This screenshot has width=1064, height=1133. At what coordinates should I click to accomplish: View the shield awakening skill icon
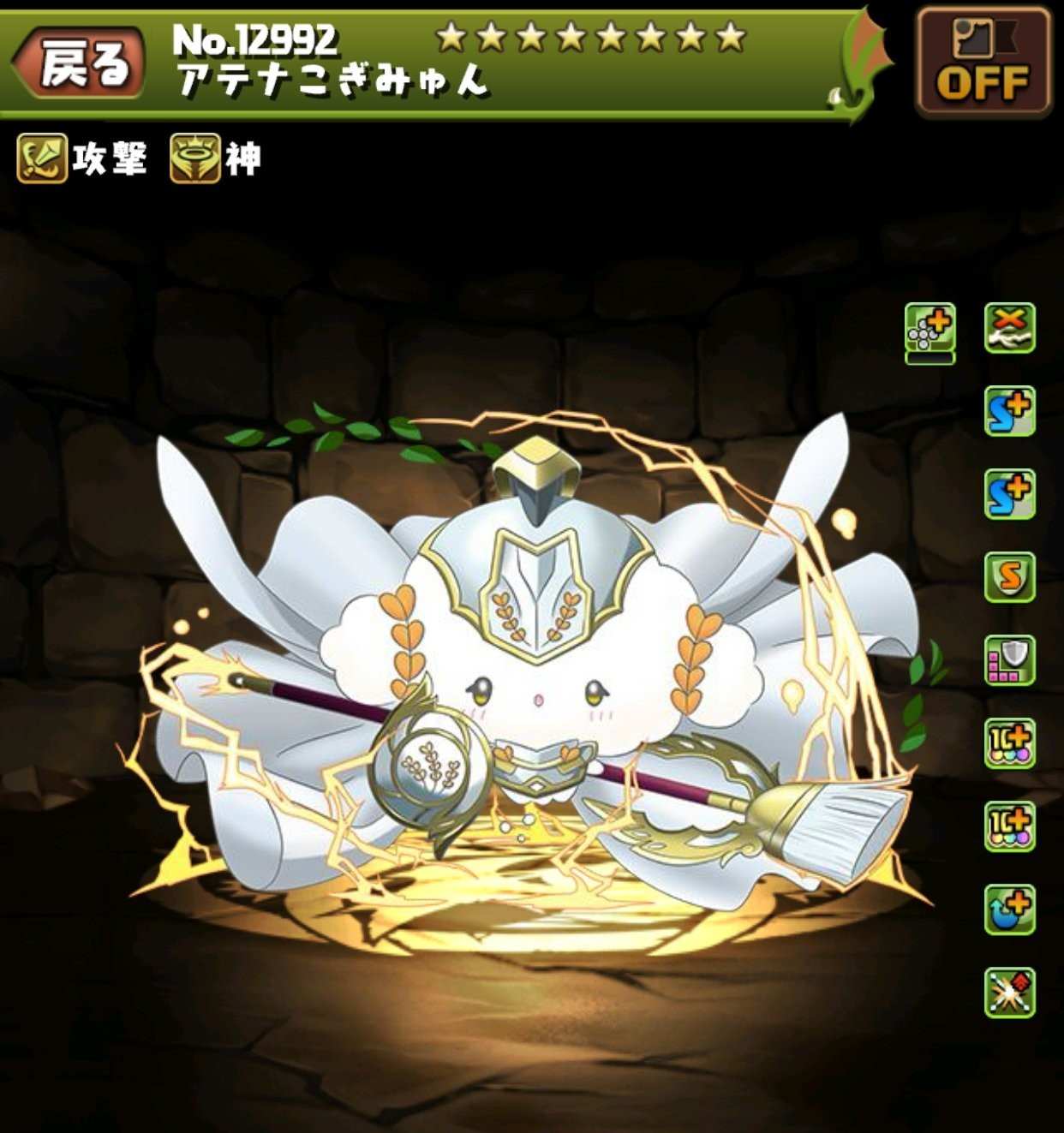click(x=1009, y=660)
